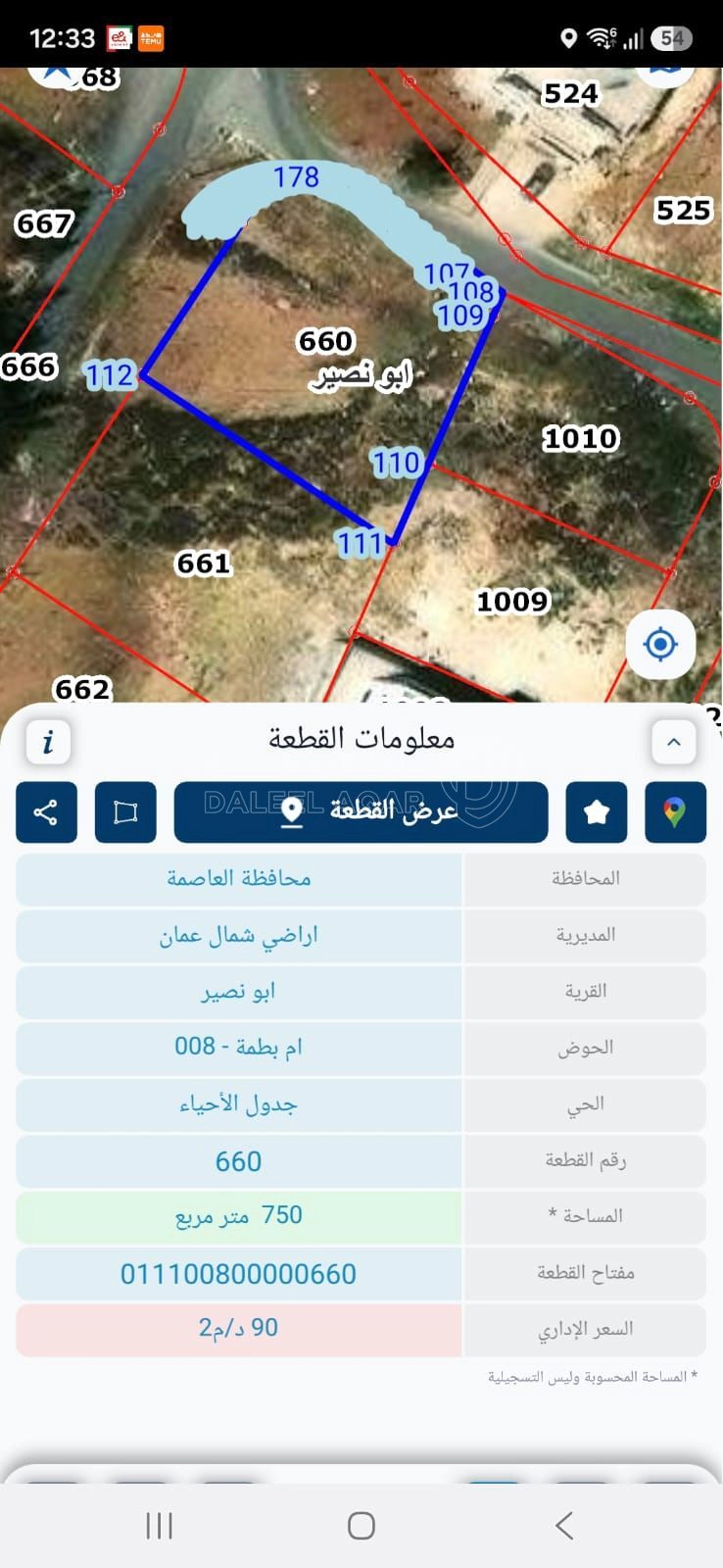The height and width of the screenshot is (1568, 723).
Task: Center the map on my location
Action: point(660,644)
